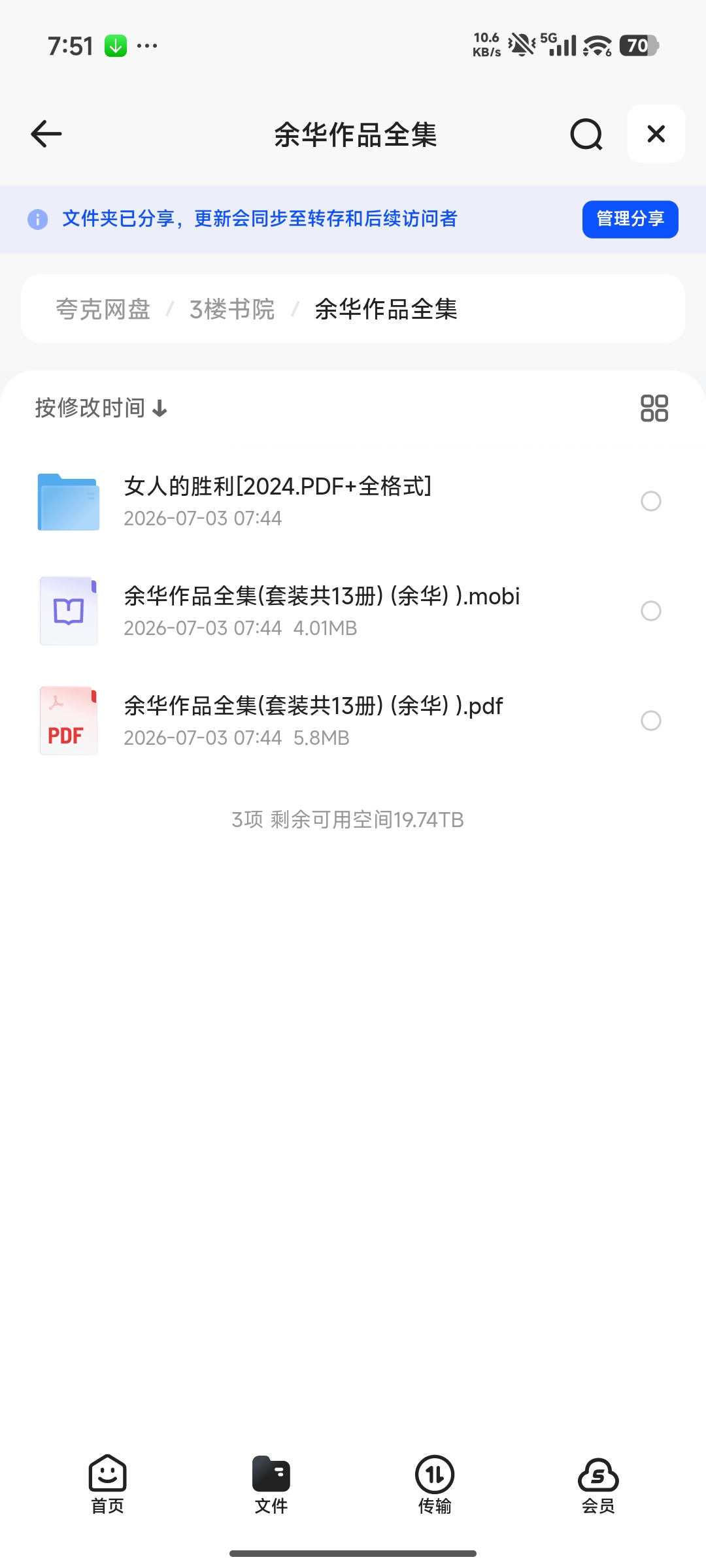
Task: Open search in this folder
Action: pyautogui.click(x=586, y=134)
